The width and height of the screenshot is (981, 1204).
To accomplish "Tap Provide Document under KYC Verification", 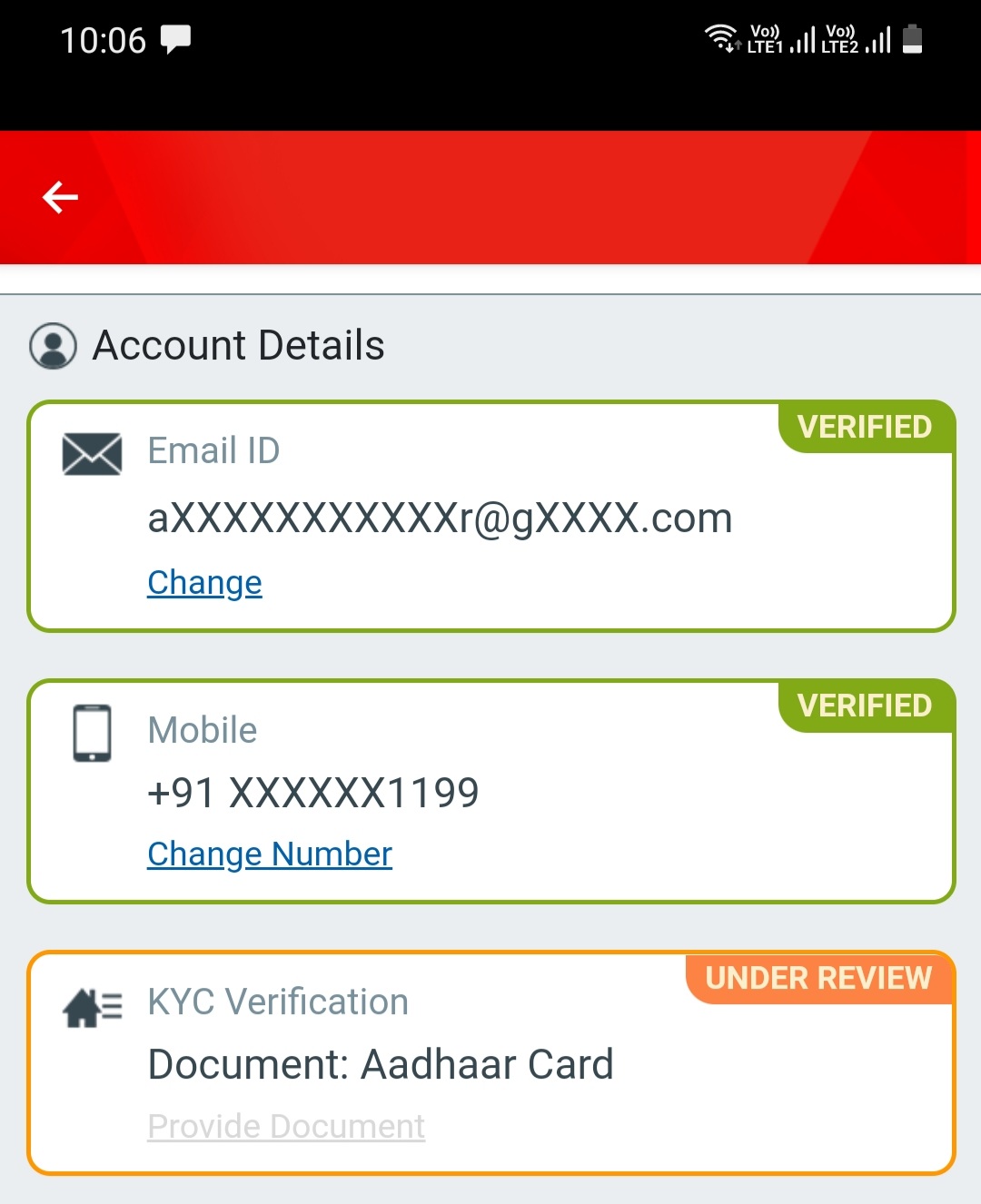I will 286,1126.
